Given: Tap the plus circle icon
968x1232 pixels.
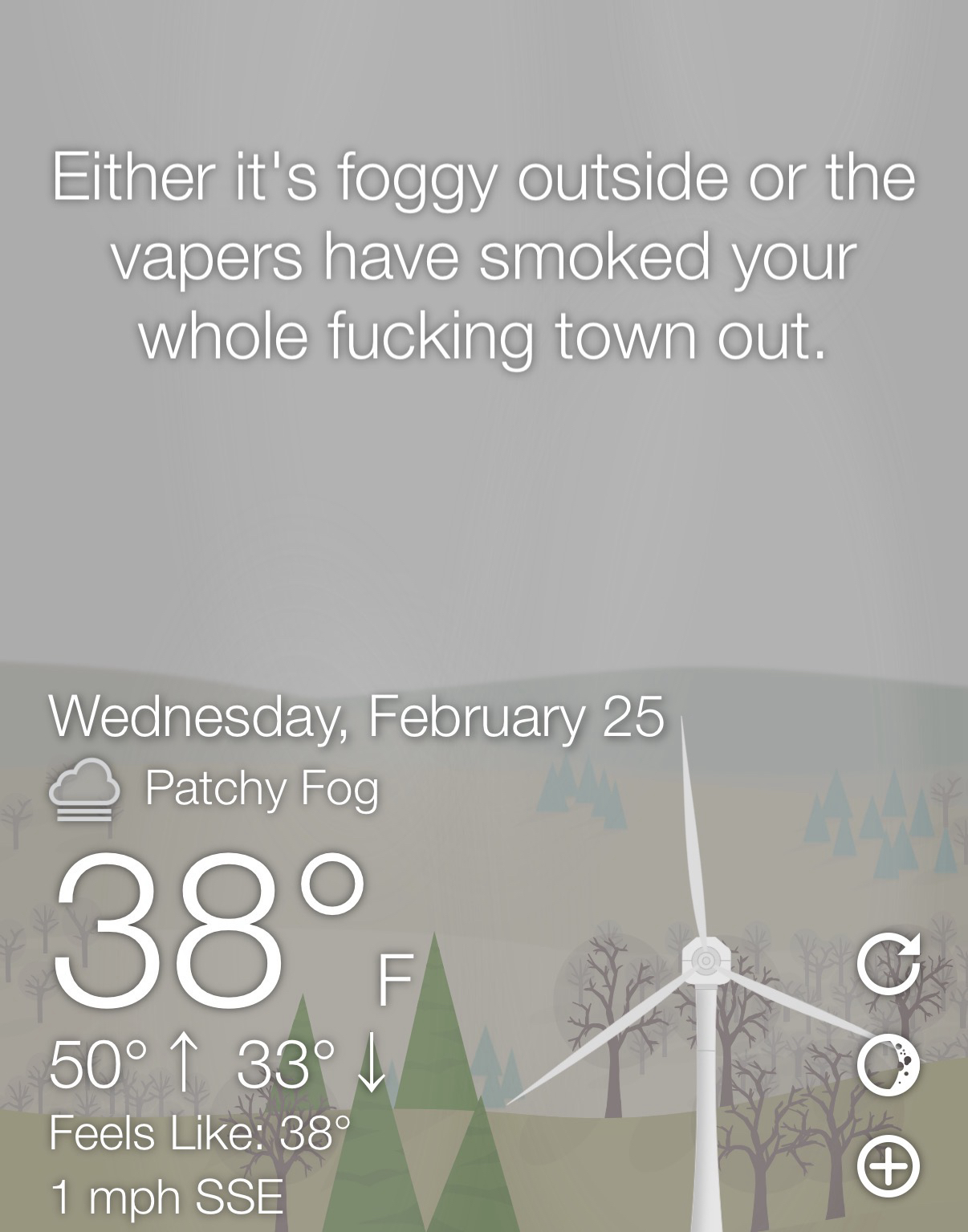Looking at the screenshot, I should click(x=887, y=1165).
